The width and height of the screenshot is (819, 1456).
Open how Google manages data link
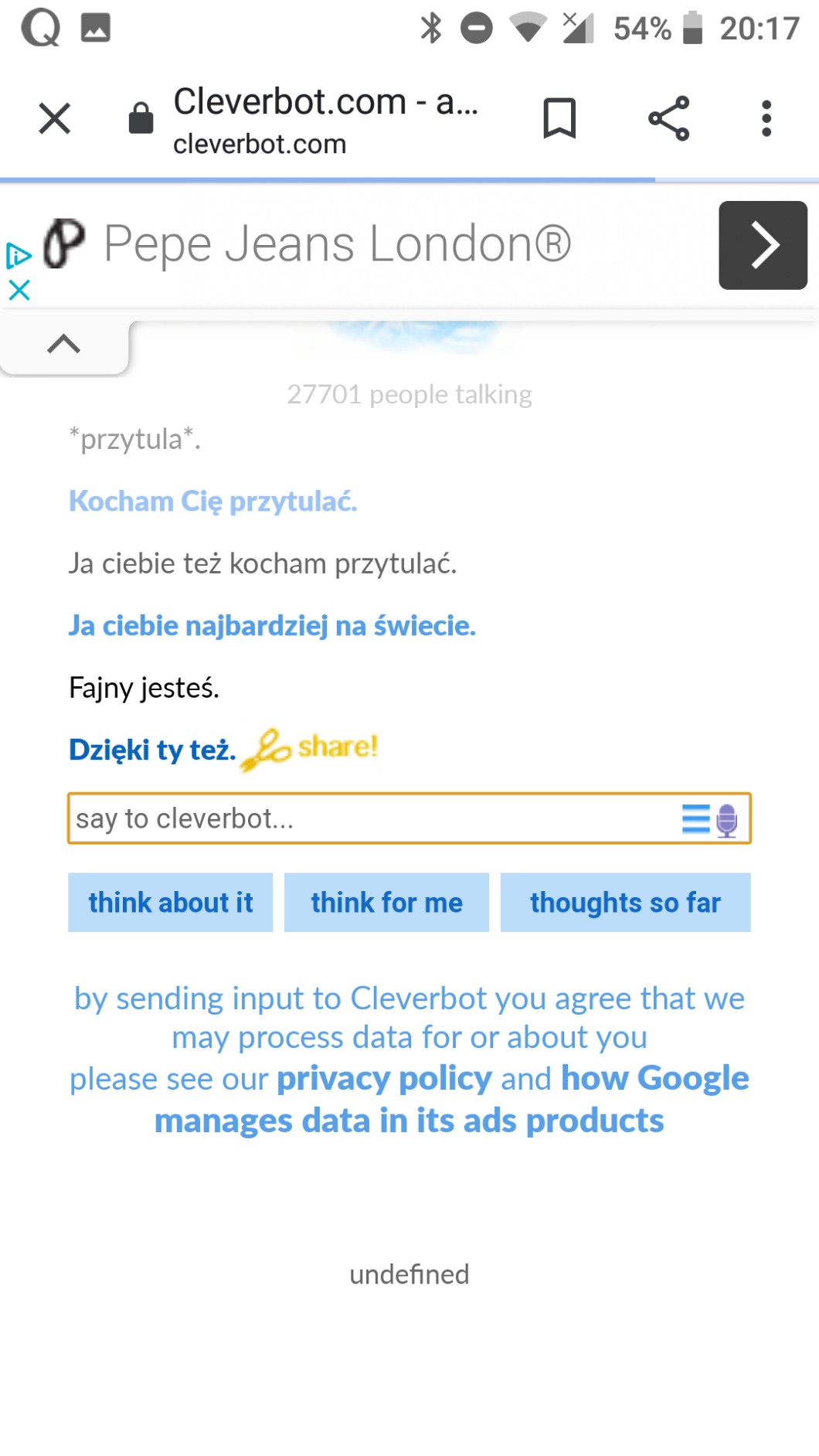(409, 1120)
